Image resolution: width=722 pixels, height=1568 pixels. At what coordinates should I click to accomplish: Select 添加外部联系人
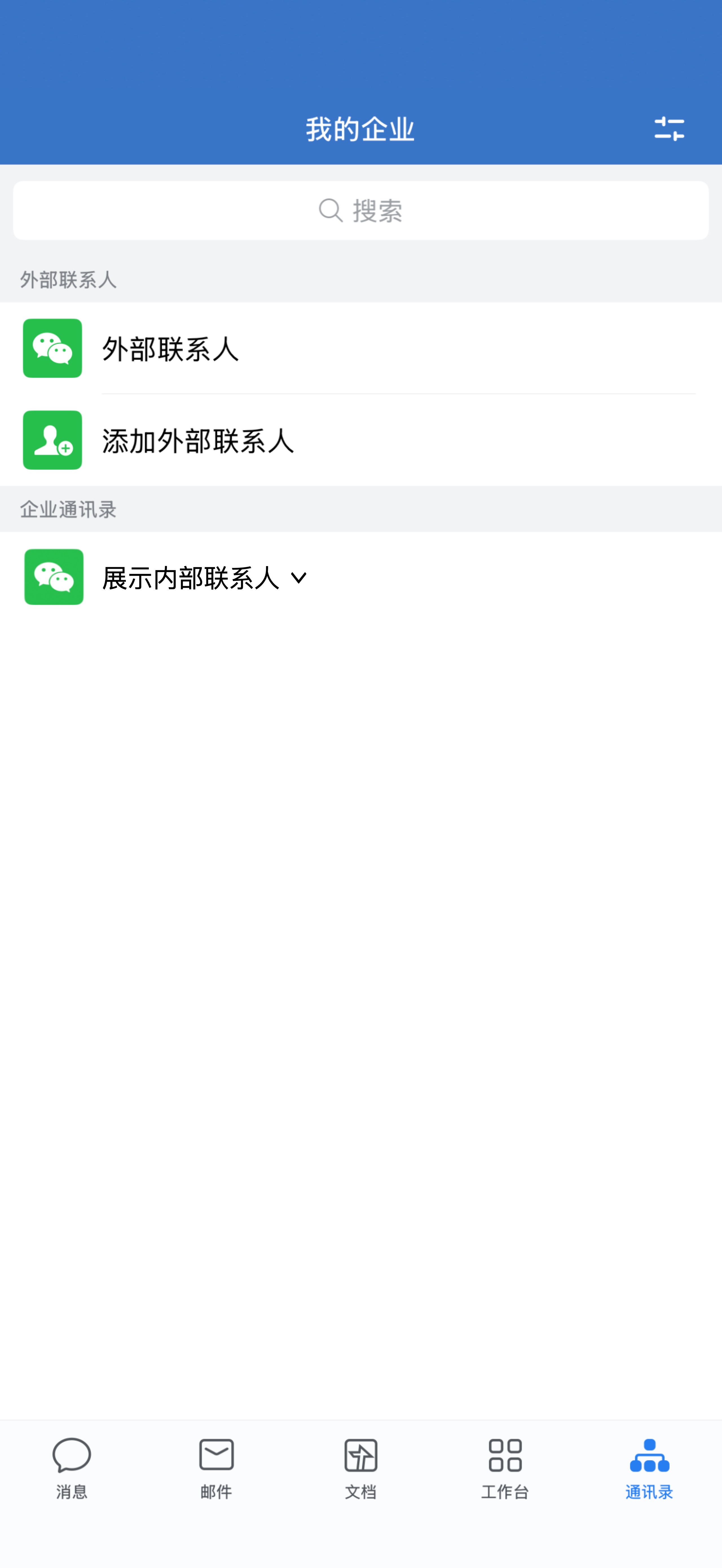[360, 441]
